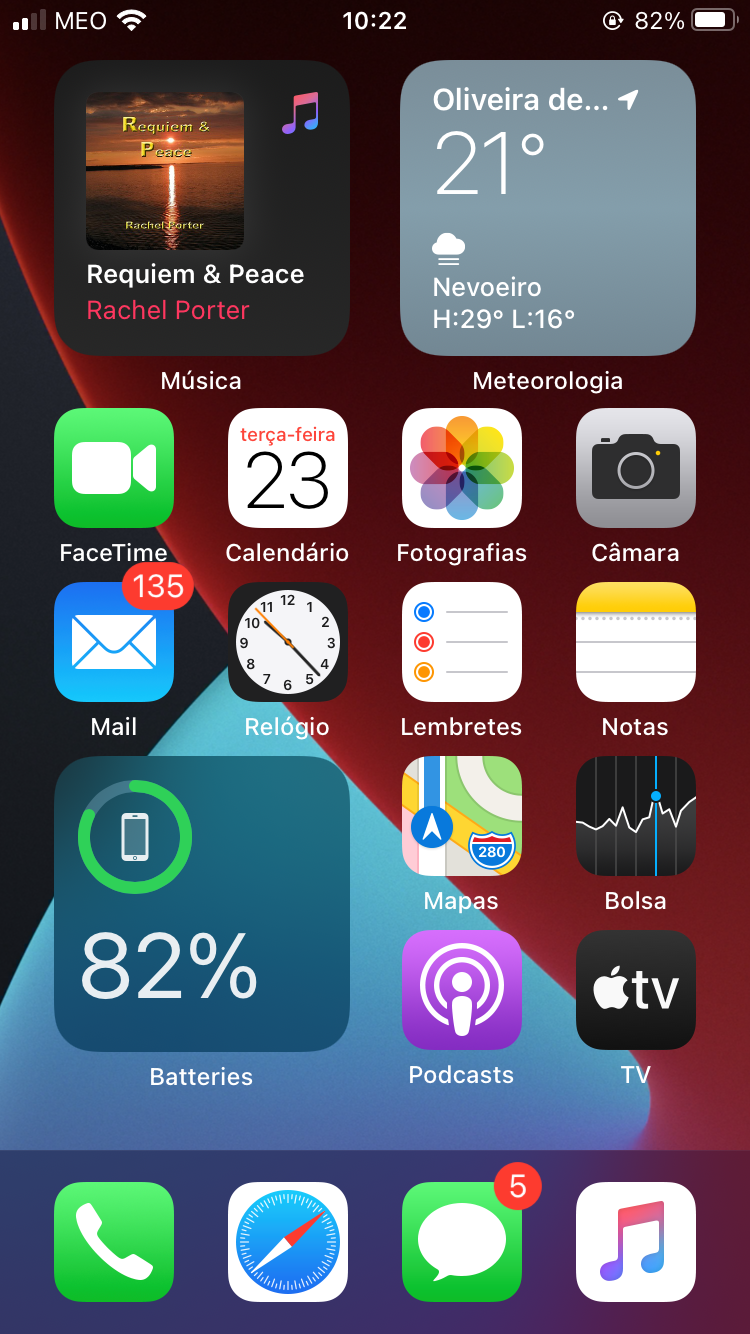
Task: Open the Música widget playing Requiem & Peace
Action: [x=201, y=208]
